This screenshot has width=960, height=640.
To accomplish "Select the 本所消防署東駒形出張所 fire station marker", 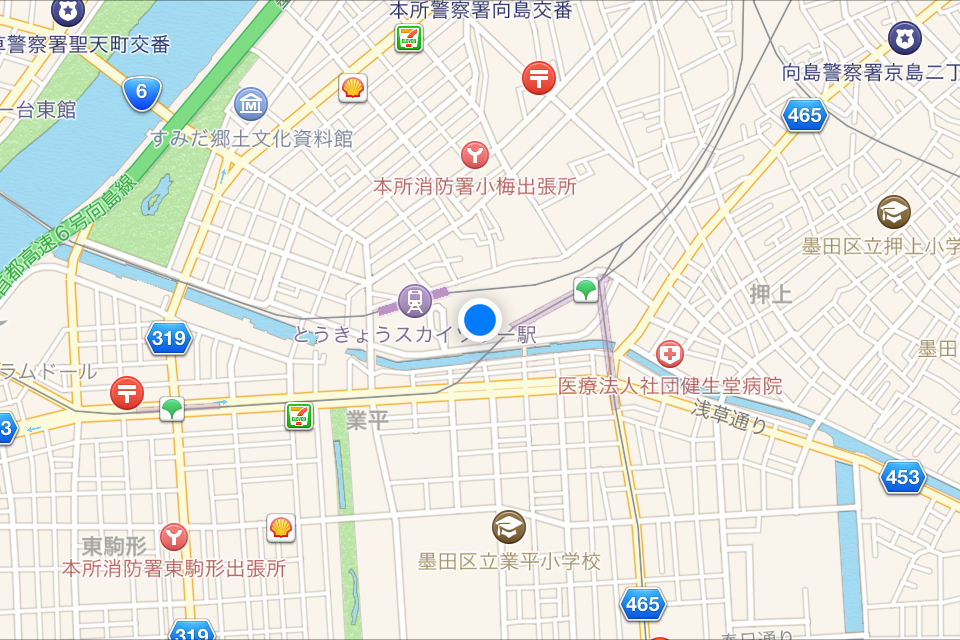I will pyautogui.click(x=174, y=537).
